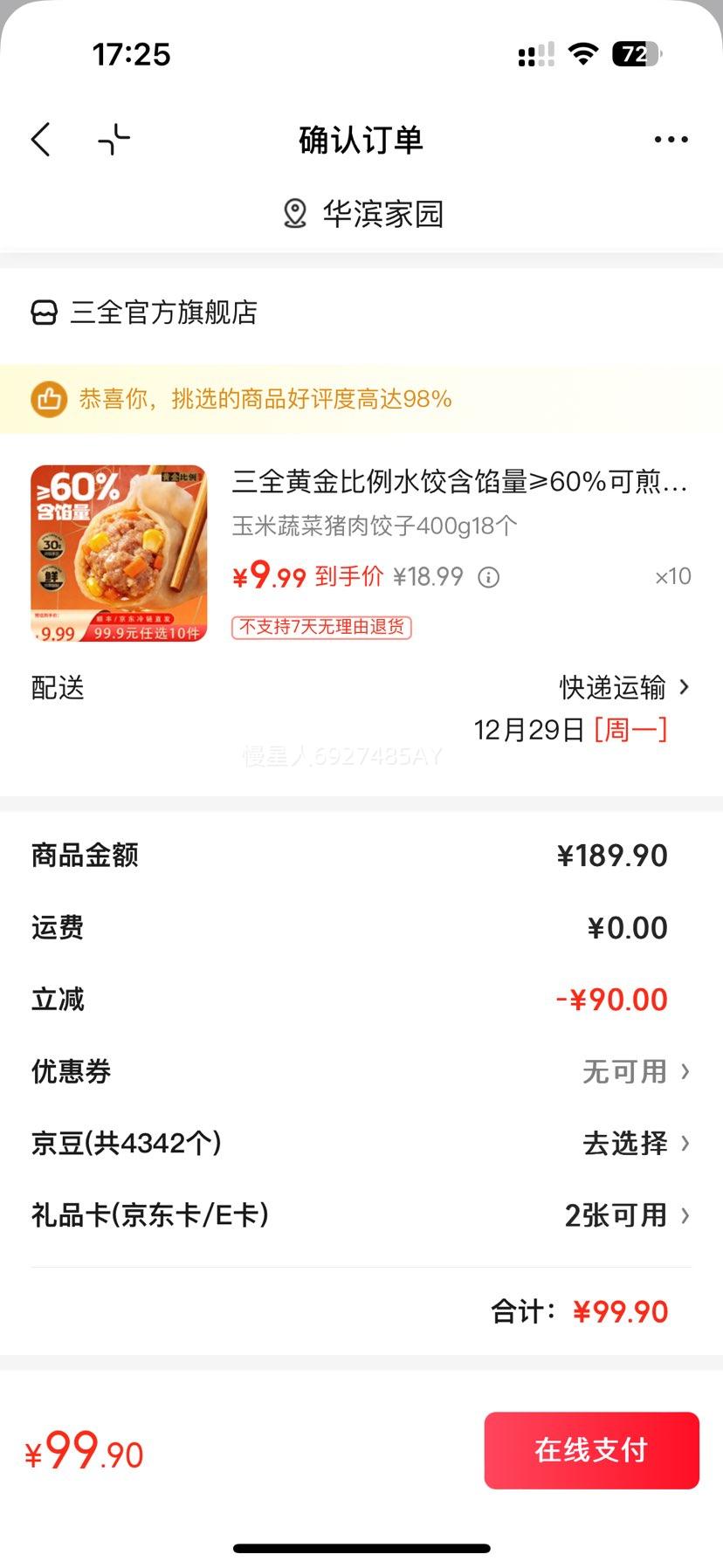Open the 优惠券 coupon selector

pyautogui.click(x=623, y=1071)
